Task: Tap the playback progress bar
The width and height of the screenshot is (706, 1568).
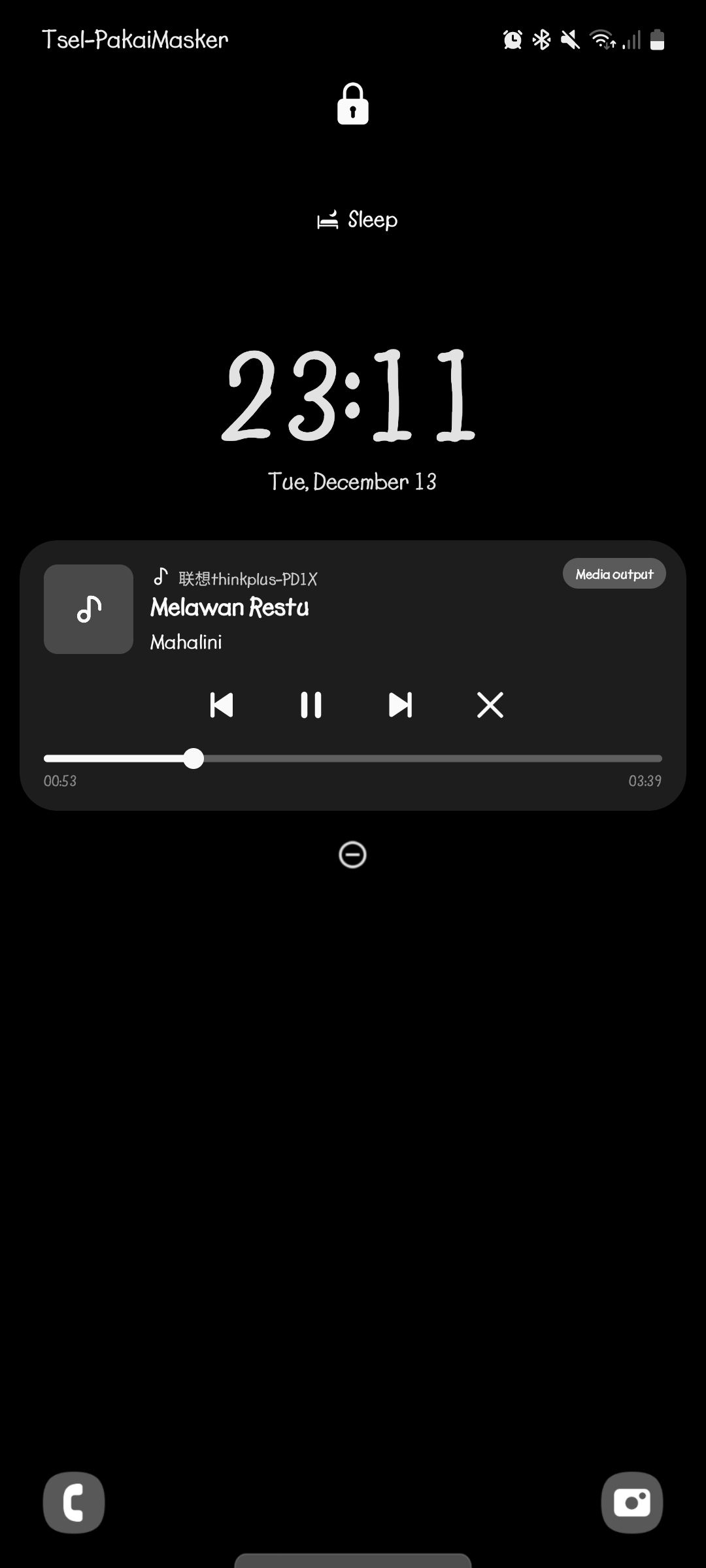Action: (353, 759)
